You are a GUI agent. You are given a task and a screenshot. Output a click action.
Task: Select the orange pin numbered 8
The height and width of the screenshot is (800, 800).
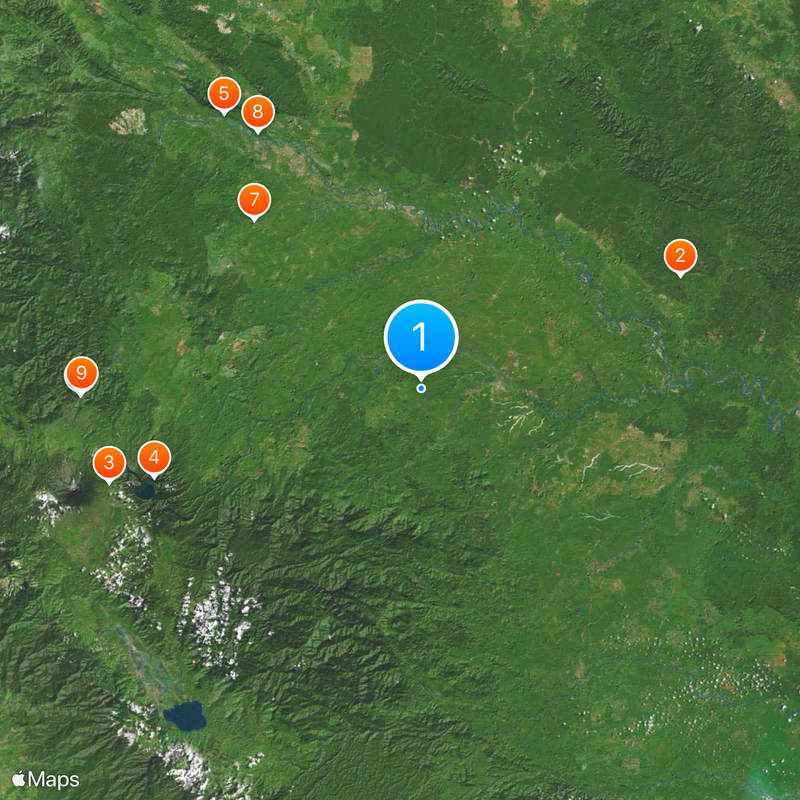click(258, 112)
